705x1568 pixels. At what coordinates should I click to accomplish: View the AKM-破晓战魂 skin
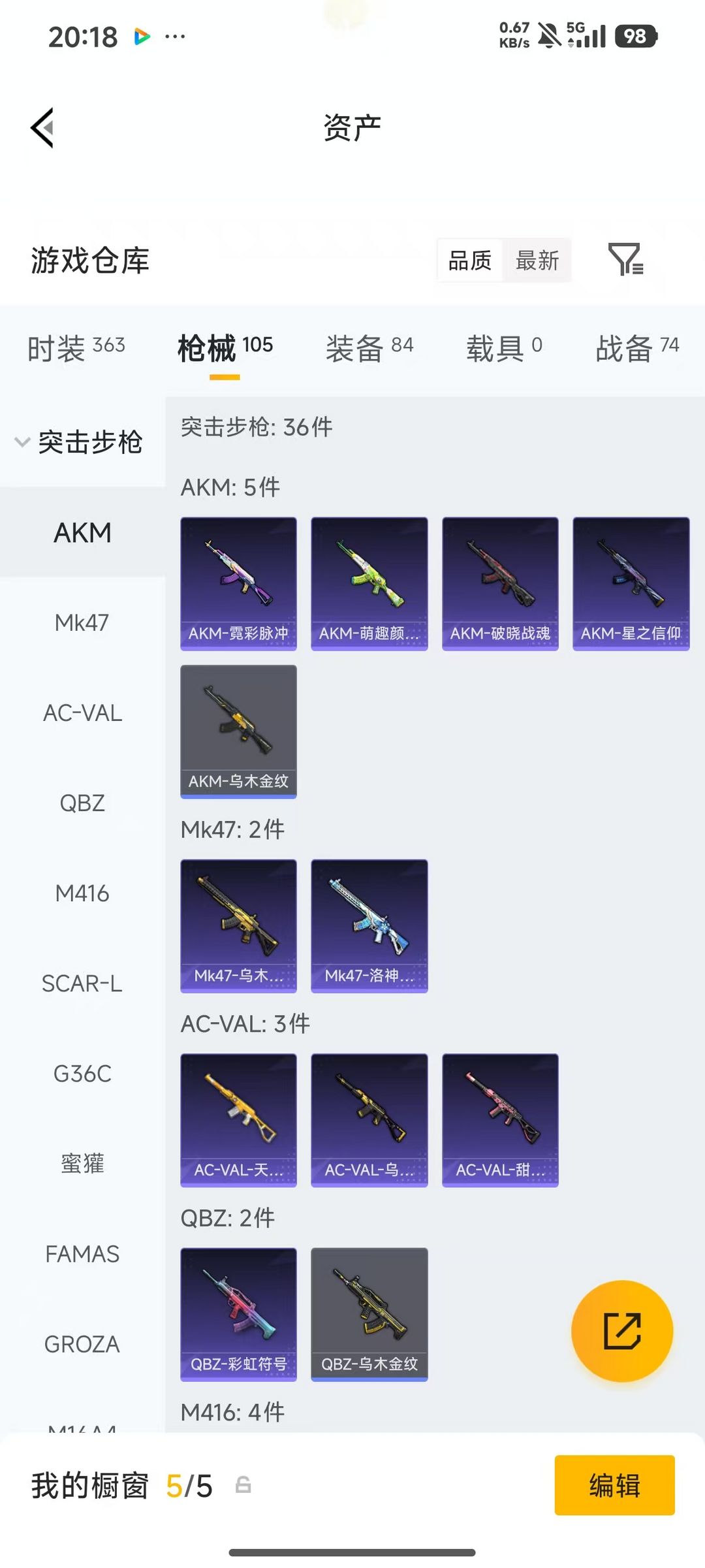pos(500,583)
